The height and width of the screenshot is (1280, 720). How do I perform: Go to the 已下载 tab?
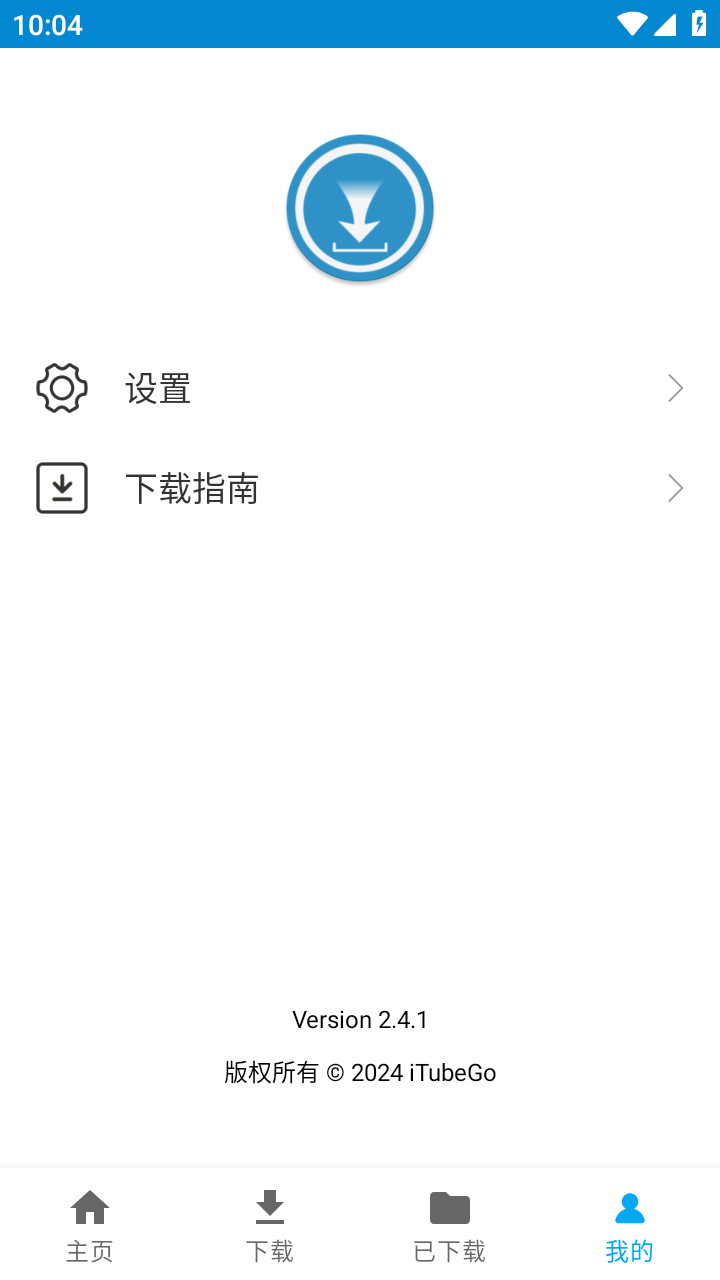click(450, 1225)
